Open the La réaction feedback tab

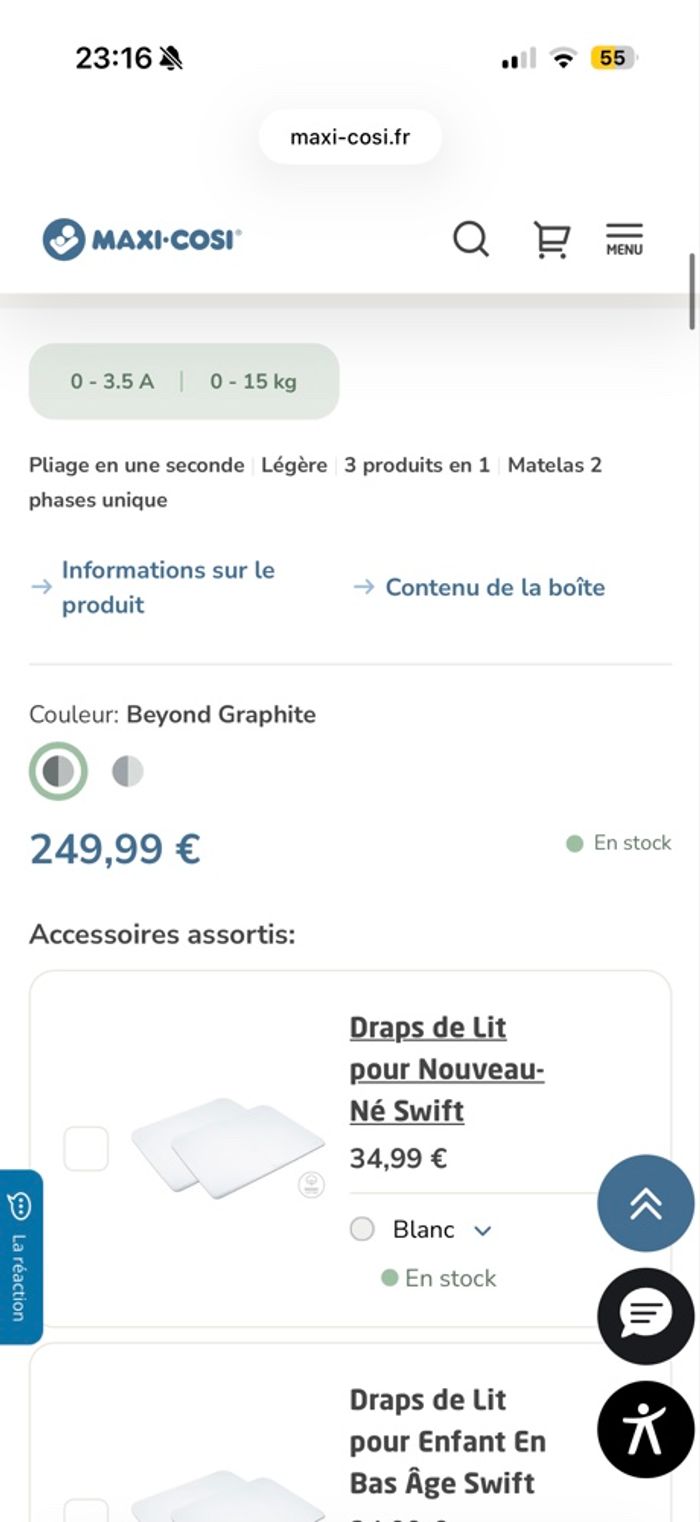click(x=21, y=1257)
